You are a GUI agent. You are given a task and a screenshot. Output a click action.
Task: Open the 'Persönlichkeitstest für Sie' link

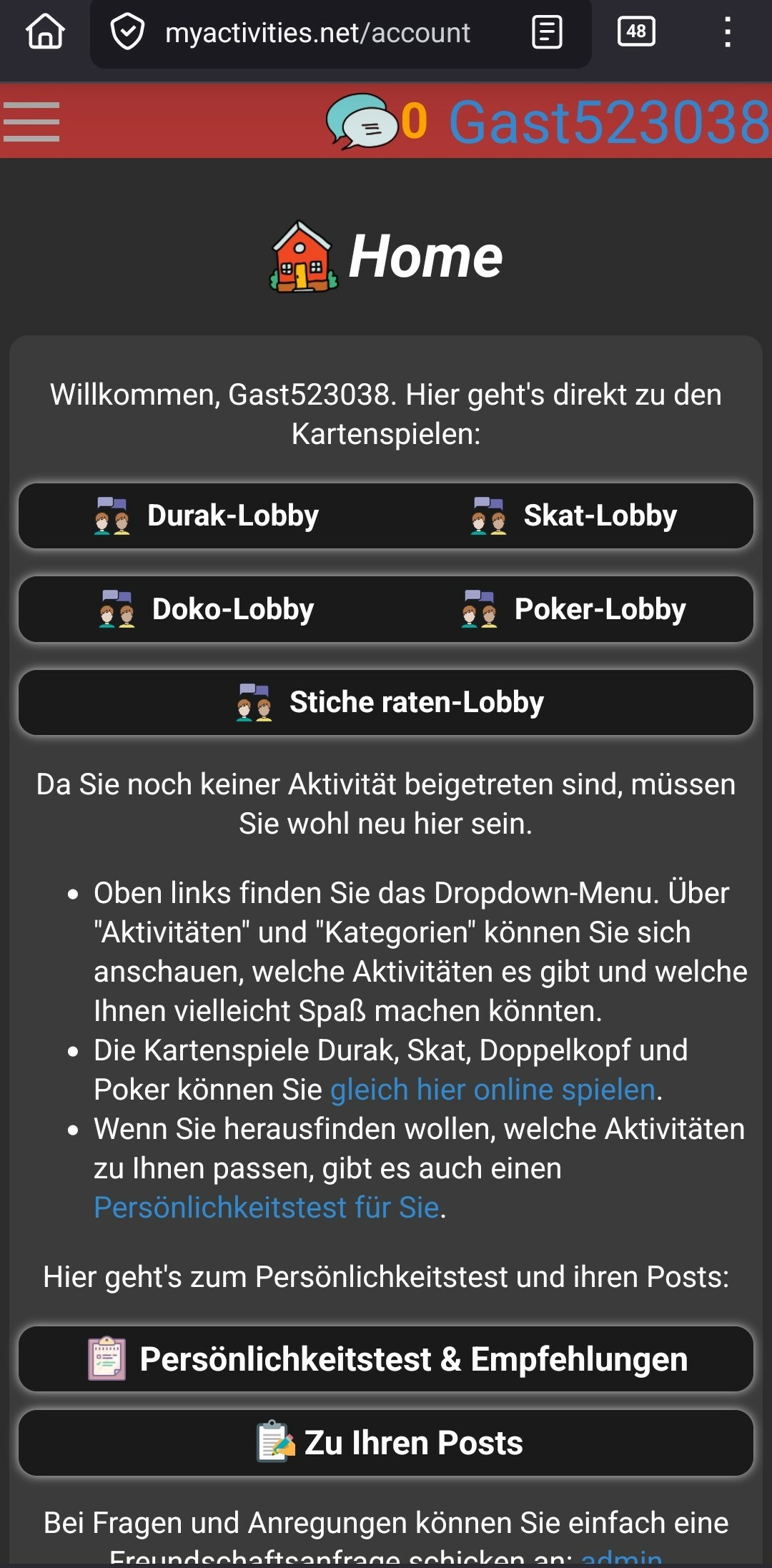tap(266, 1208)
